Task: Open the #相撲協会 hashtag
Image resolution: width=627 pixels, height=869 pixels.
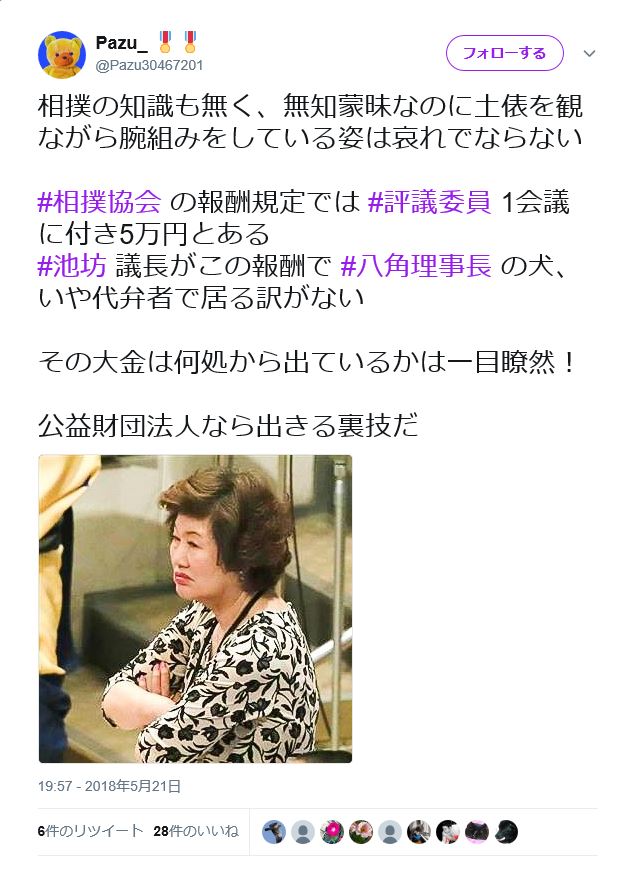Action: [x=100, y=203]
